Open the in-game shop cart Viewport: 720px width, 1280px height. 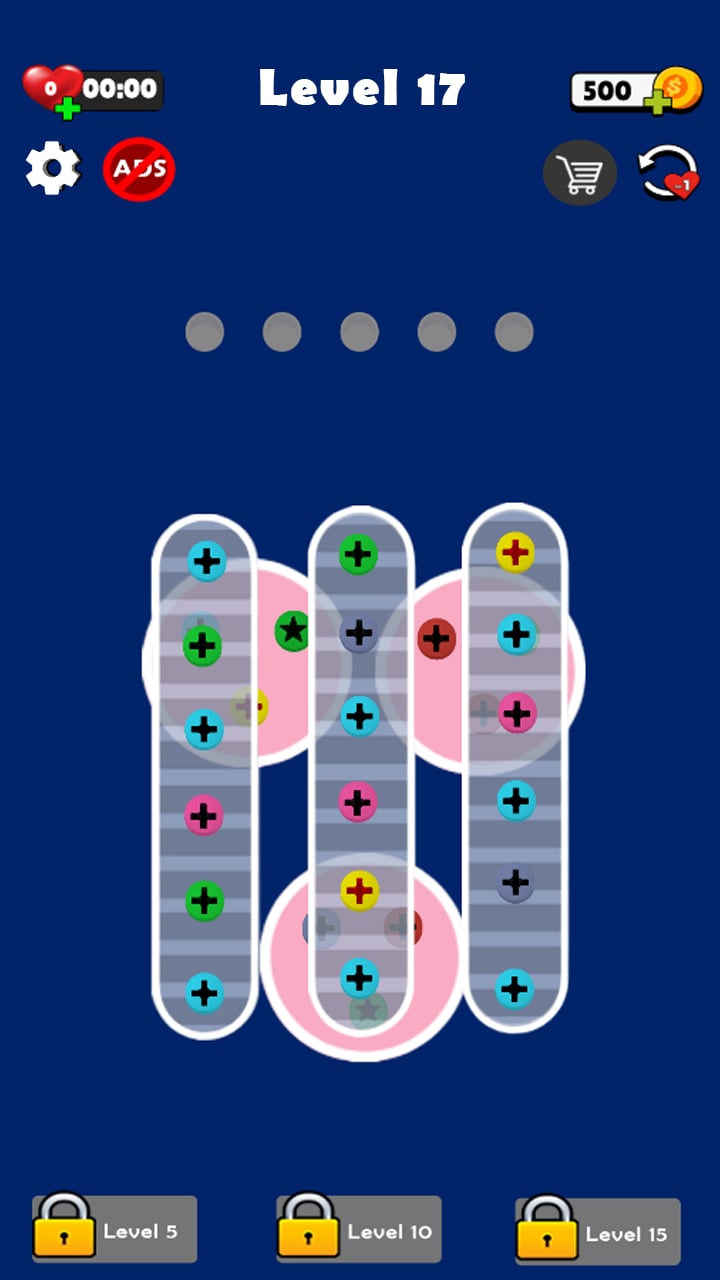click(580, 172)
